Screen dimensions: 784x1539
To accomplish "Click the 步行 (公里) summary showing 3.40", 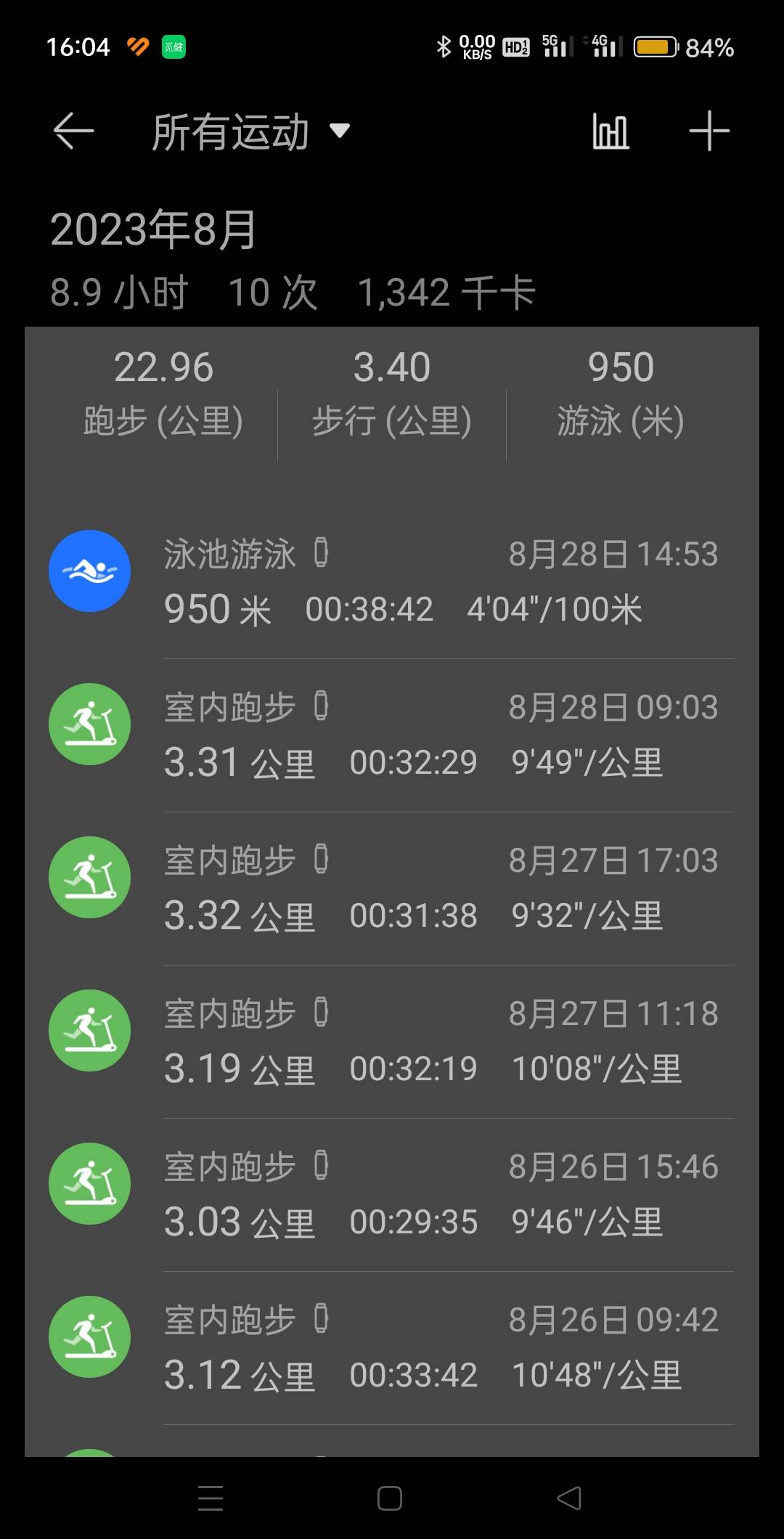I will point(392,392).
